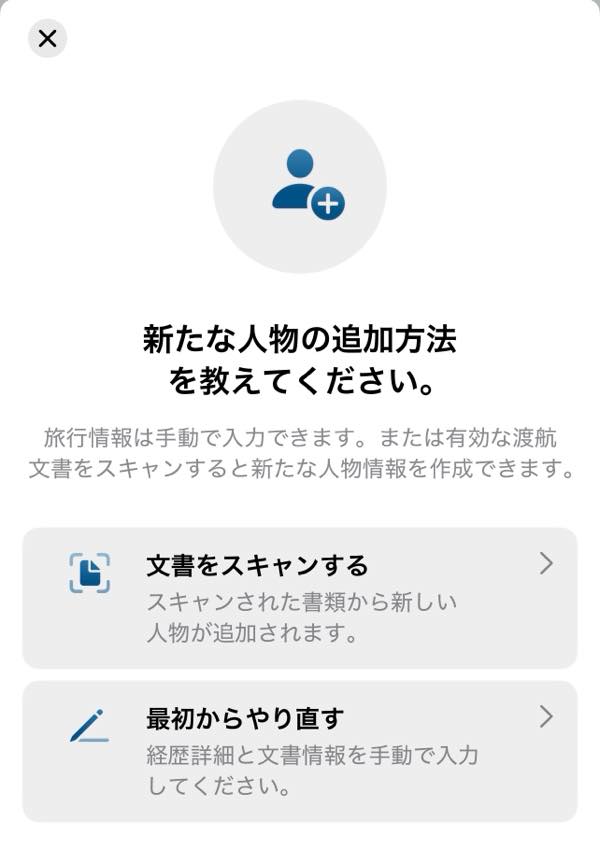Close the add person dialog

47,39
